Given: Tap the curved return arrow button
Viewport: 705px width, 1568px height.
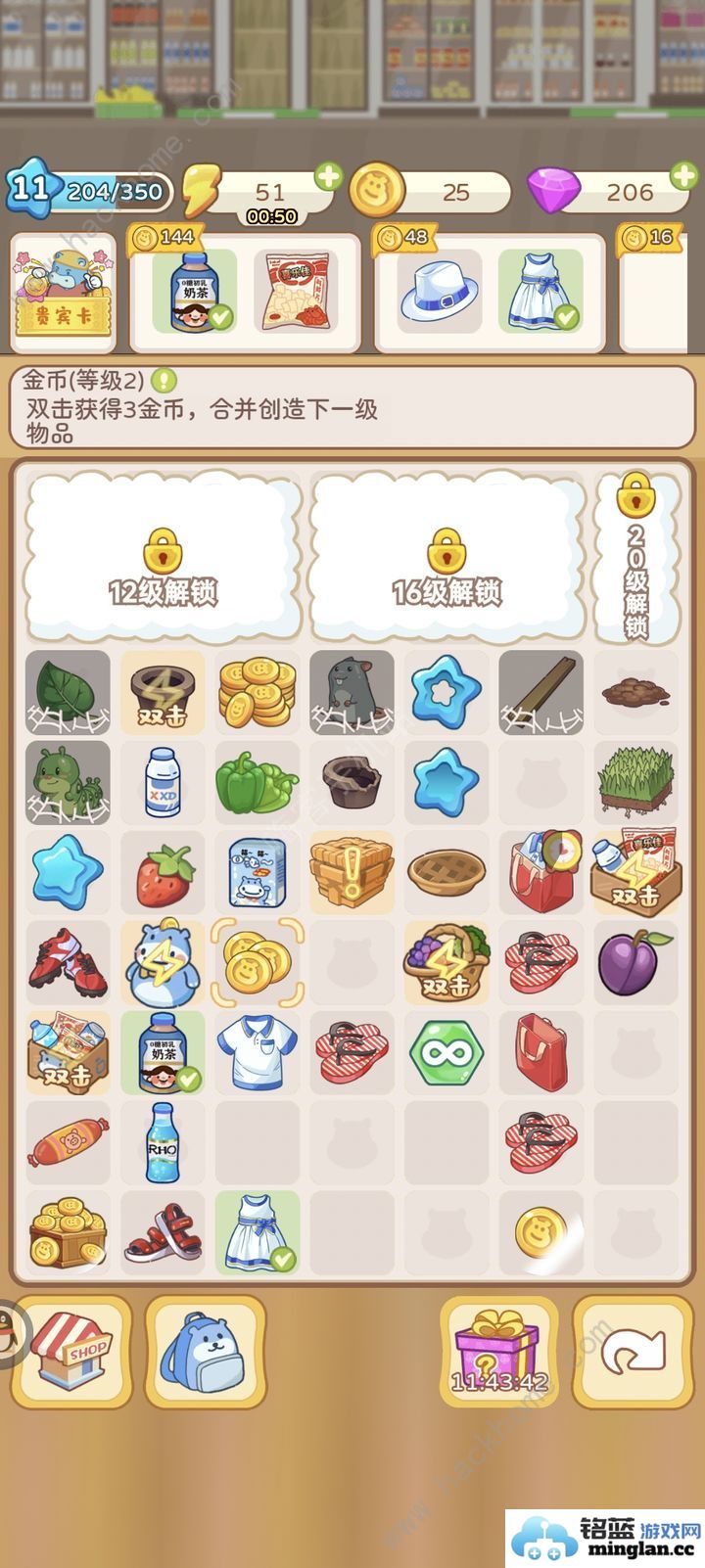Looking at the screenshot, I should (x=633, y=1352).
